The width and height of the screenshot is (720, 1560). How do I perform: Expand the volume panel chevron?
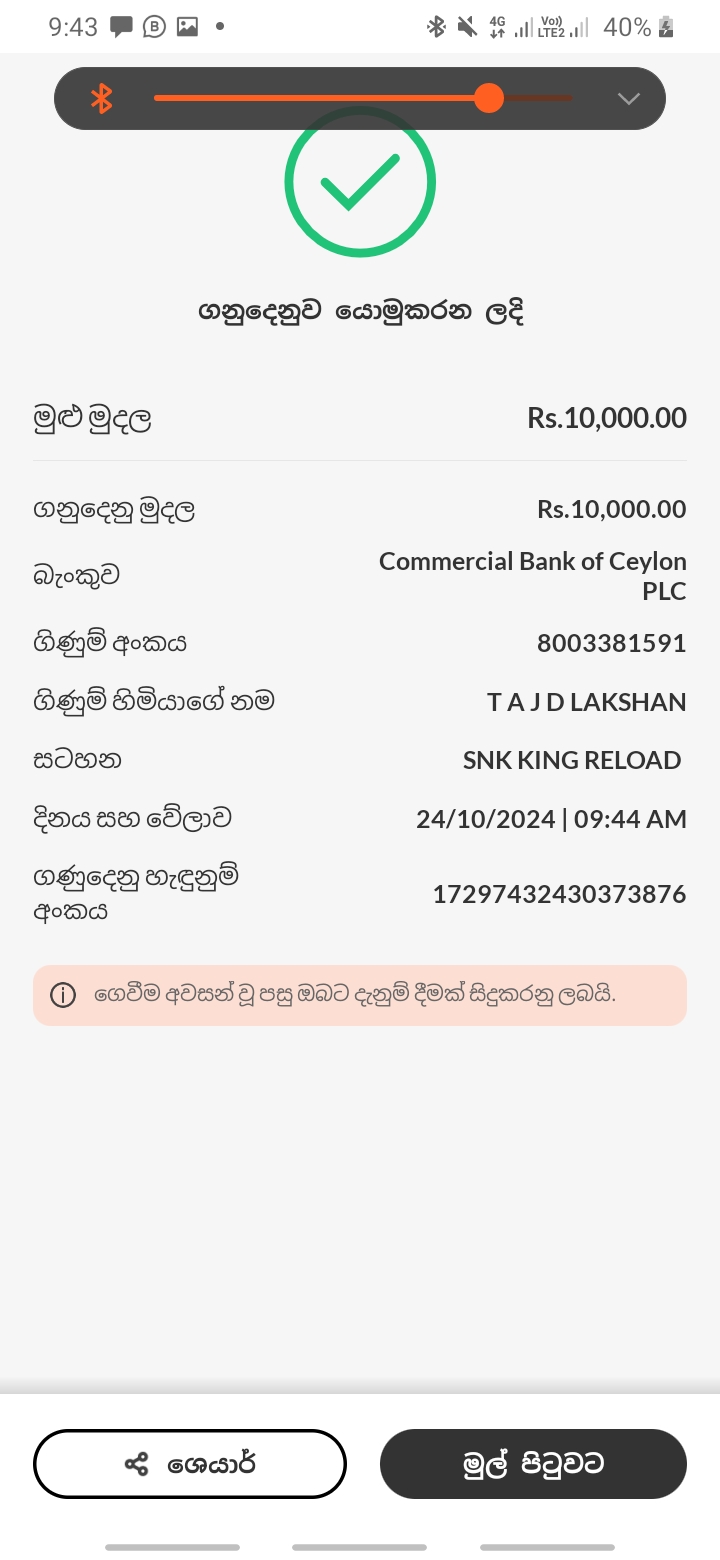628,98
